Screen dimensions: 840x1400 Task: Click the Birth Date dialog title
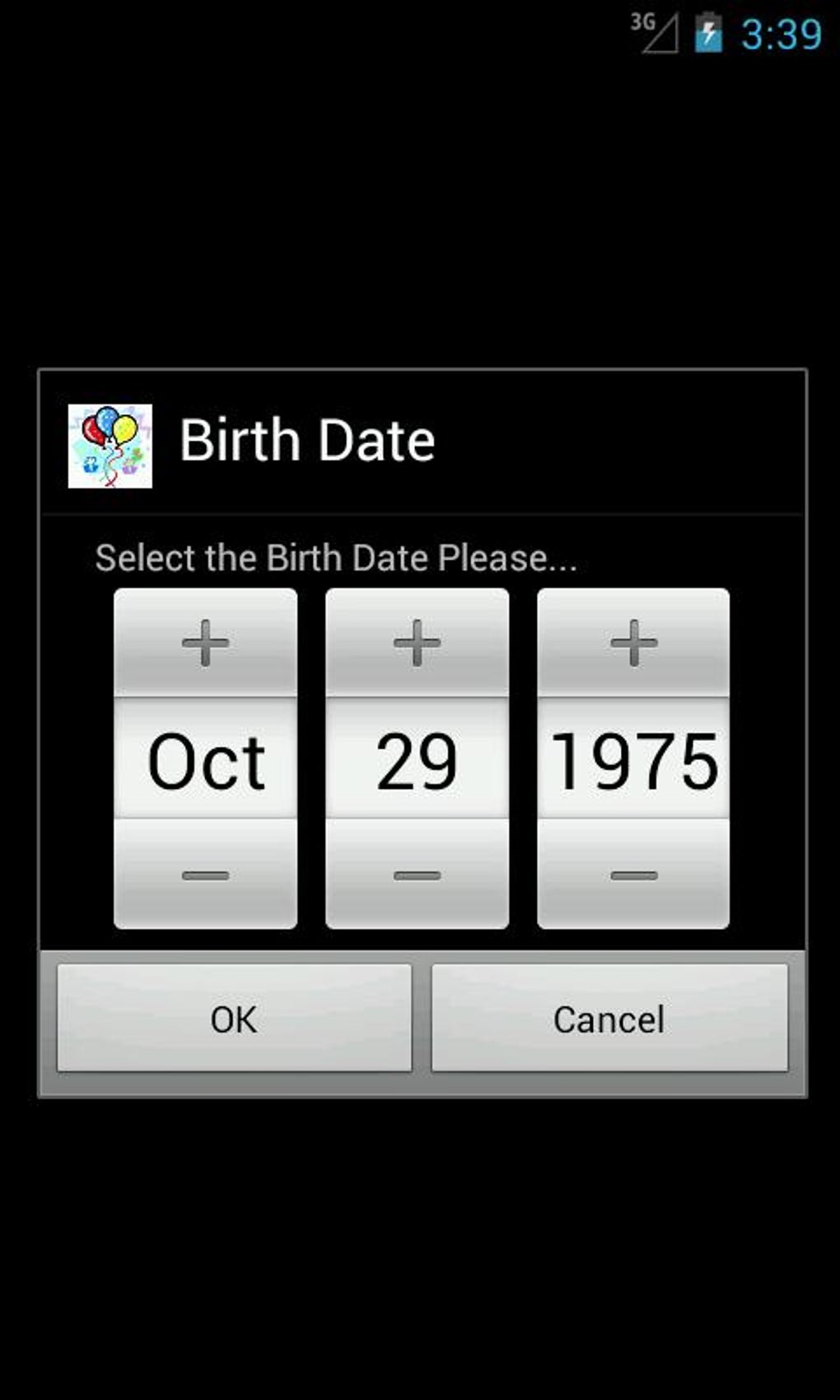(306, 440)
